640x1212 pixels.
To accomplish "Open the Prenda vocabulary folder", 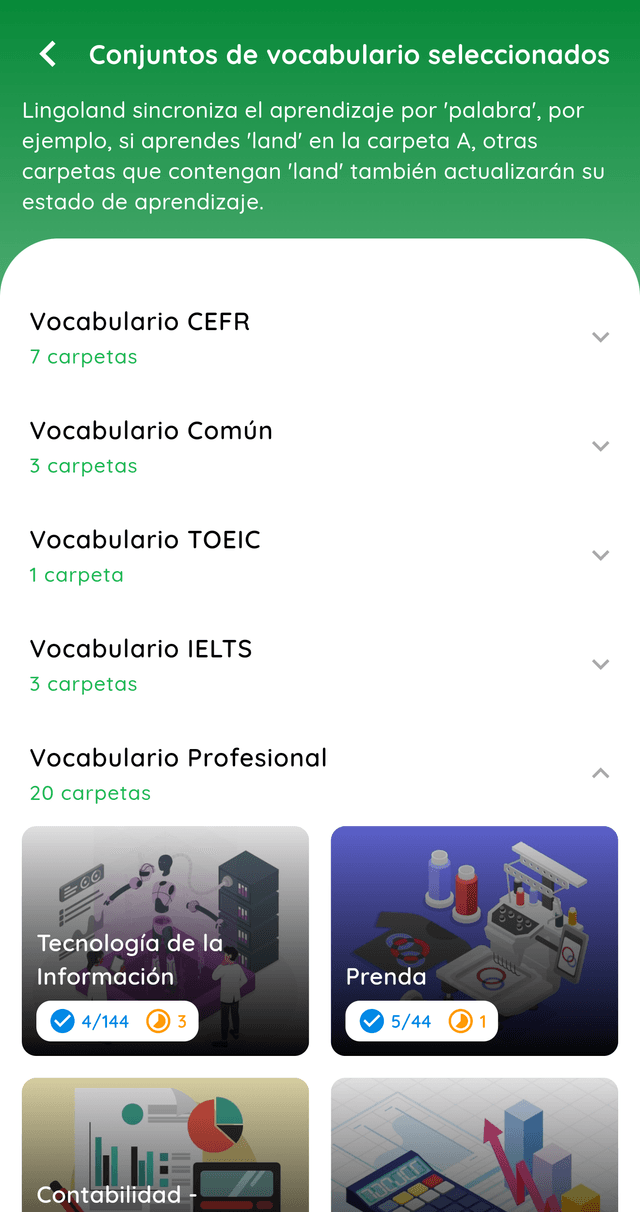I will point(474,940).
